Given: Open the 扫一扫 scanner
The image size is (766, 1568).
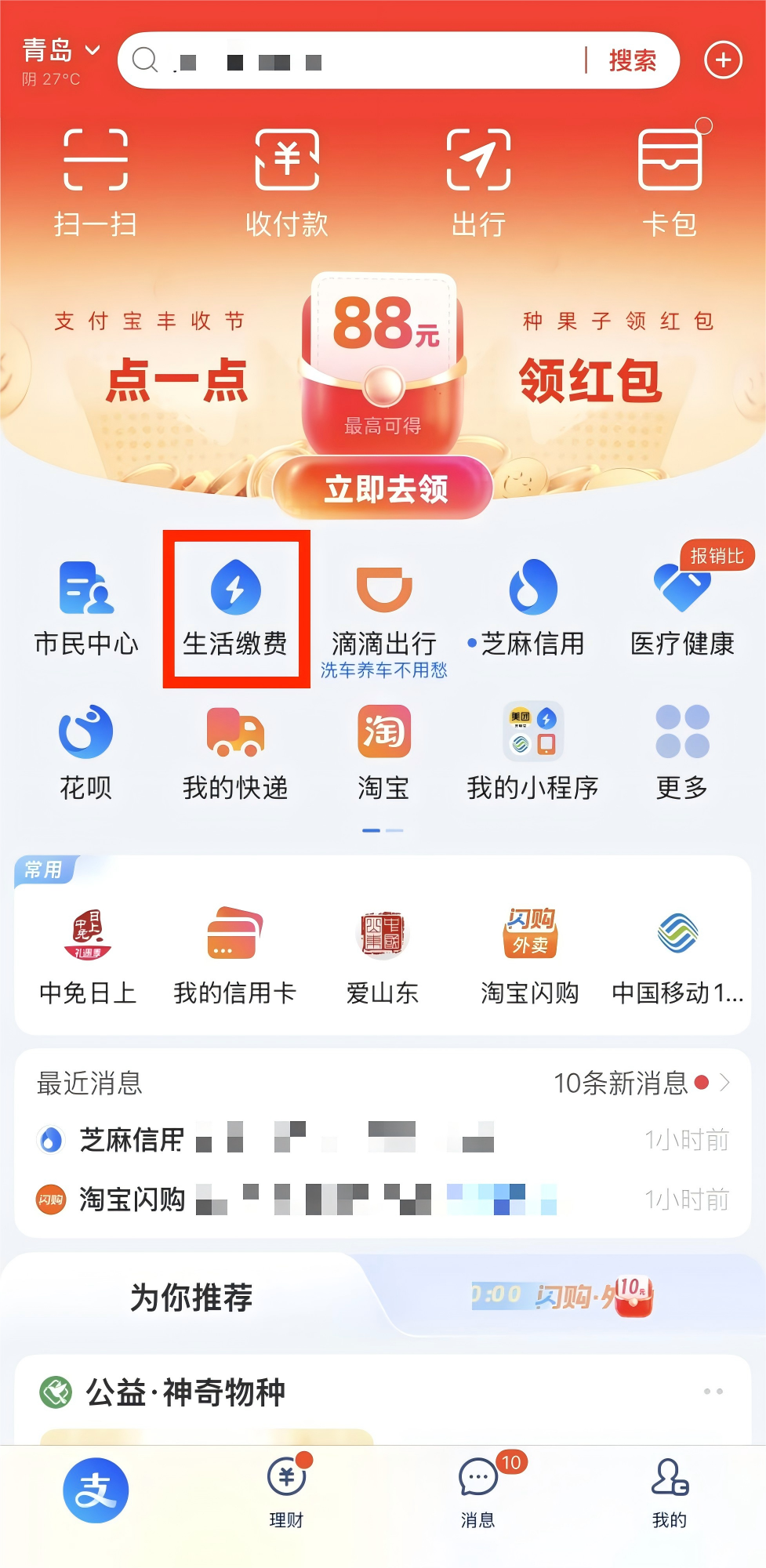Looking at the screenshot, I should tap(96, 180).
